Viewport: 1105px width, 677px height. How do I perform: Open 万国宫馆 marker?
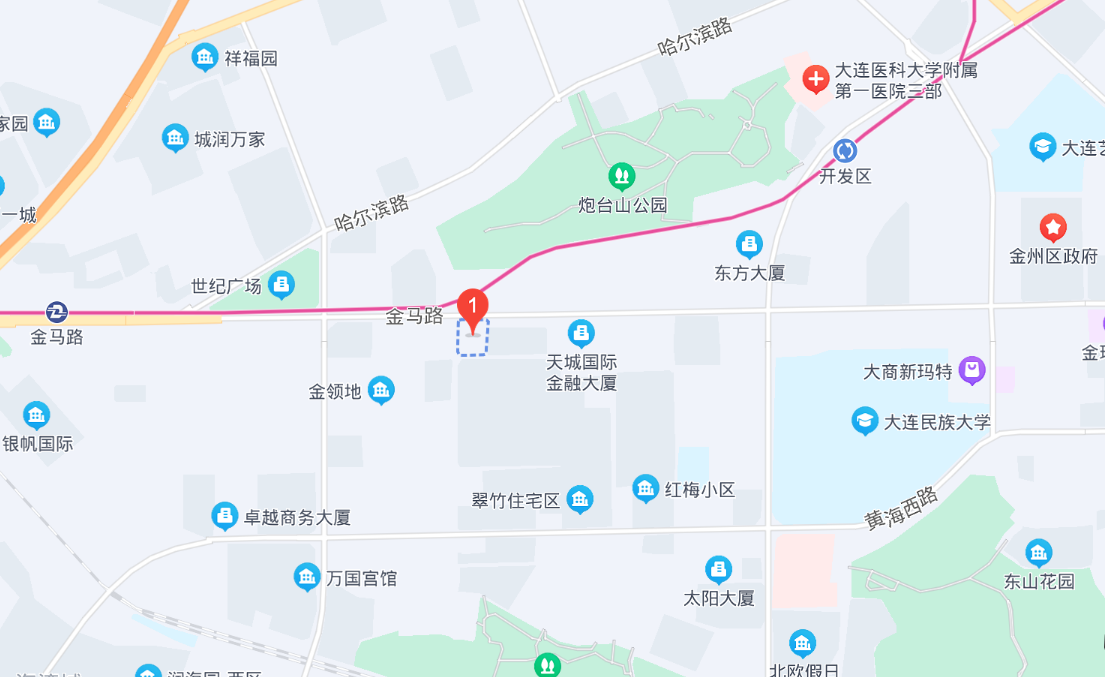[x=307, y=577]
